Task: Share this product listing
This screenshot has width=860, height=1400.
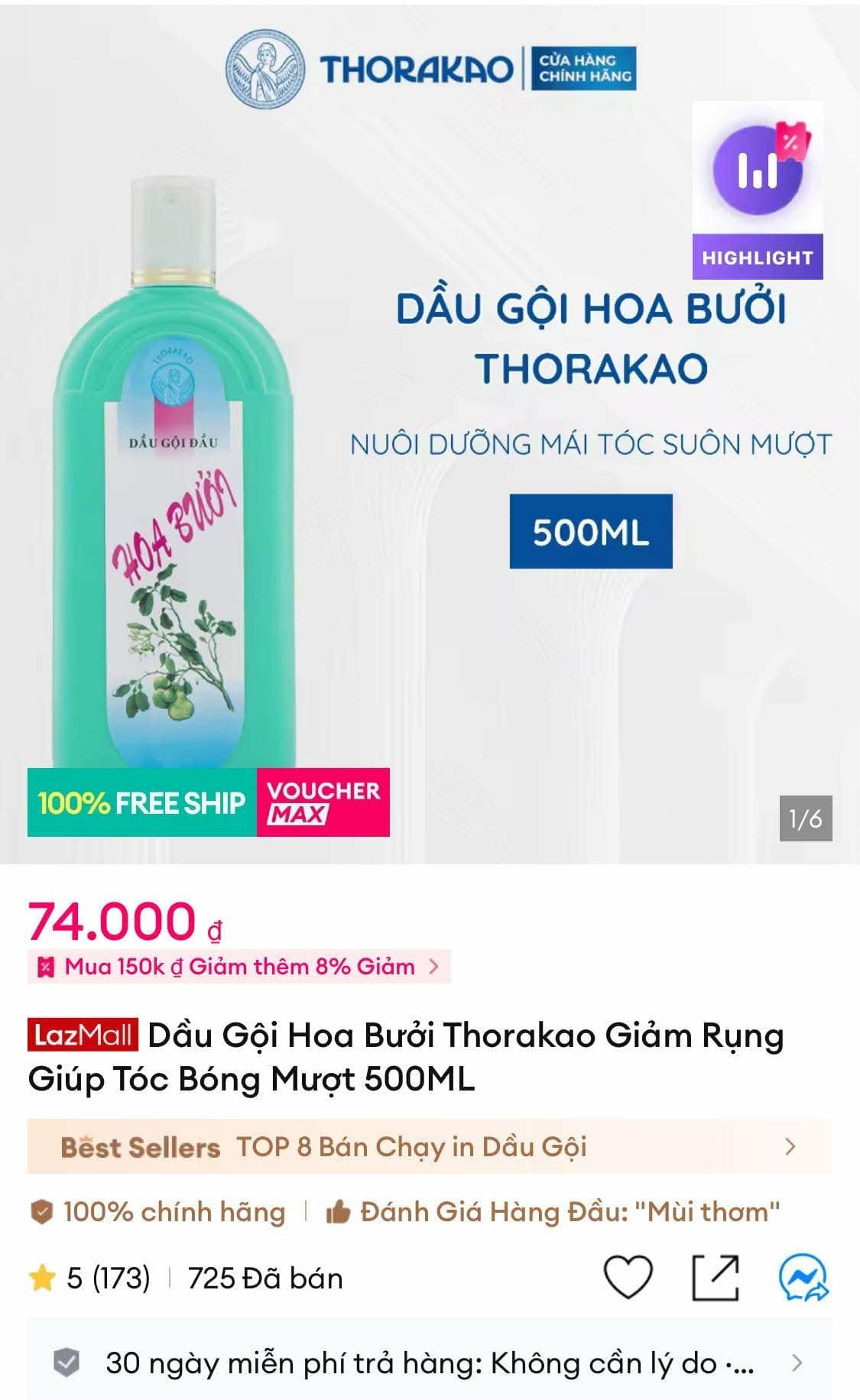Action: 716,1277
